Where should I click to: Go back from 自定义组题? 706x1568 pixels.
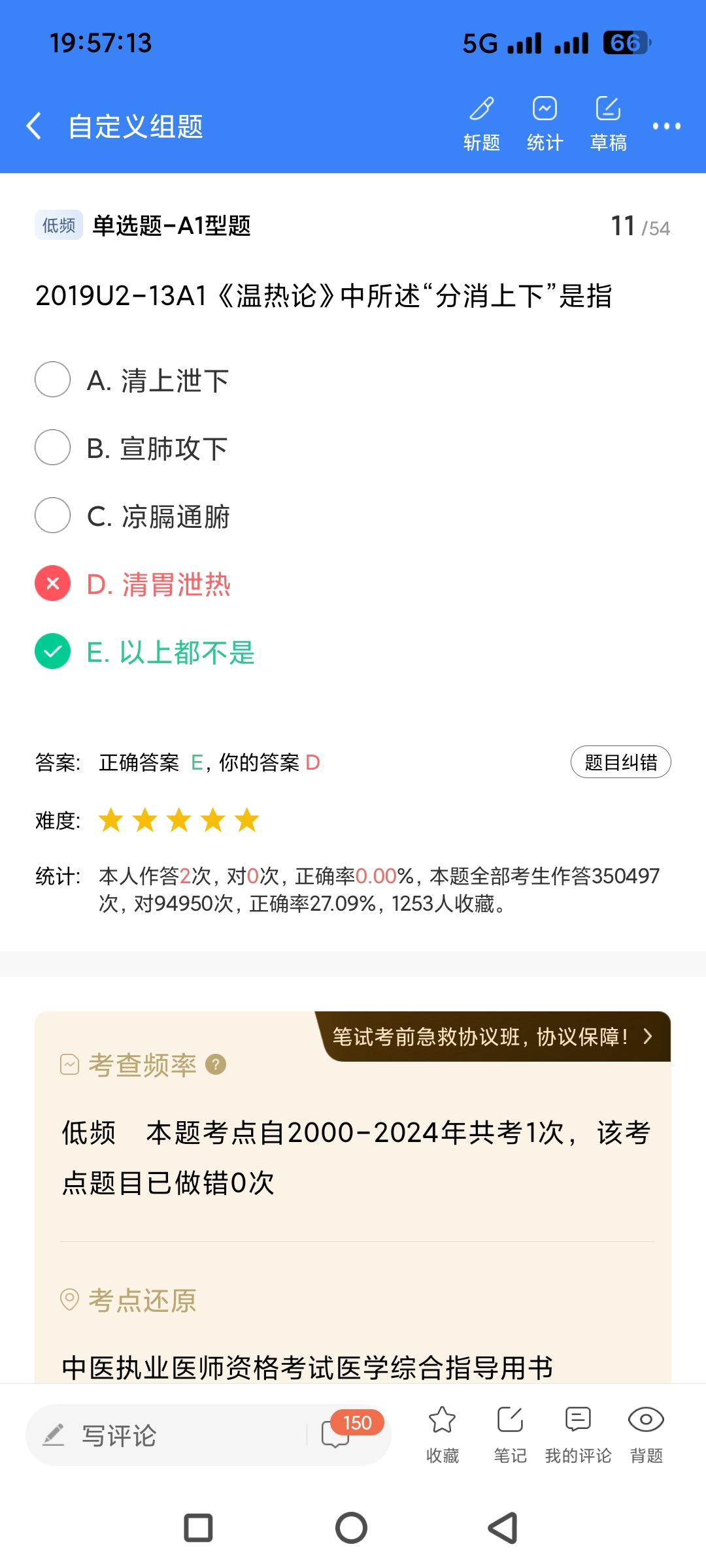click(34, 125)
